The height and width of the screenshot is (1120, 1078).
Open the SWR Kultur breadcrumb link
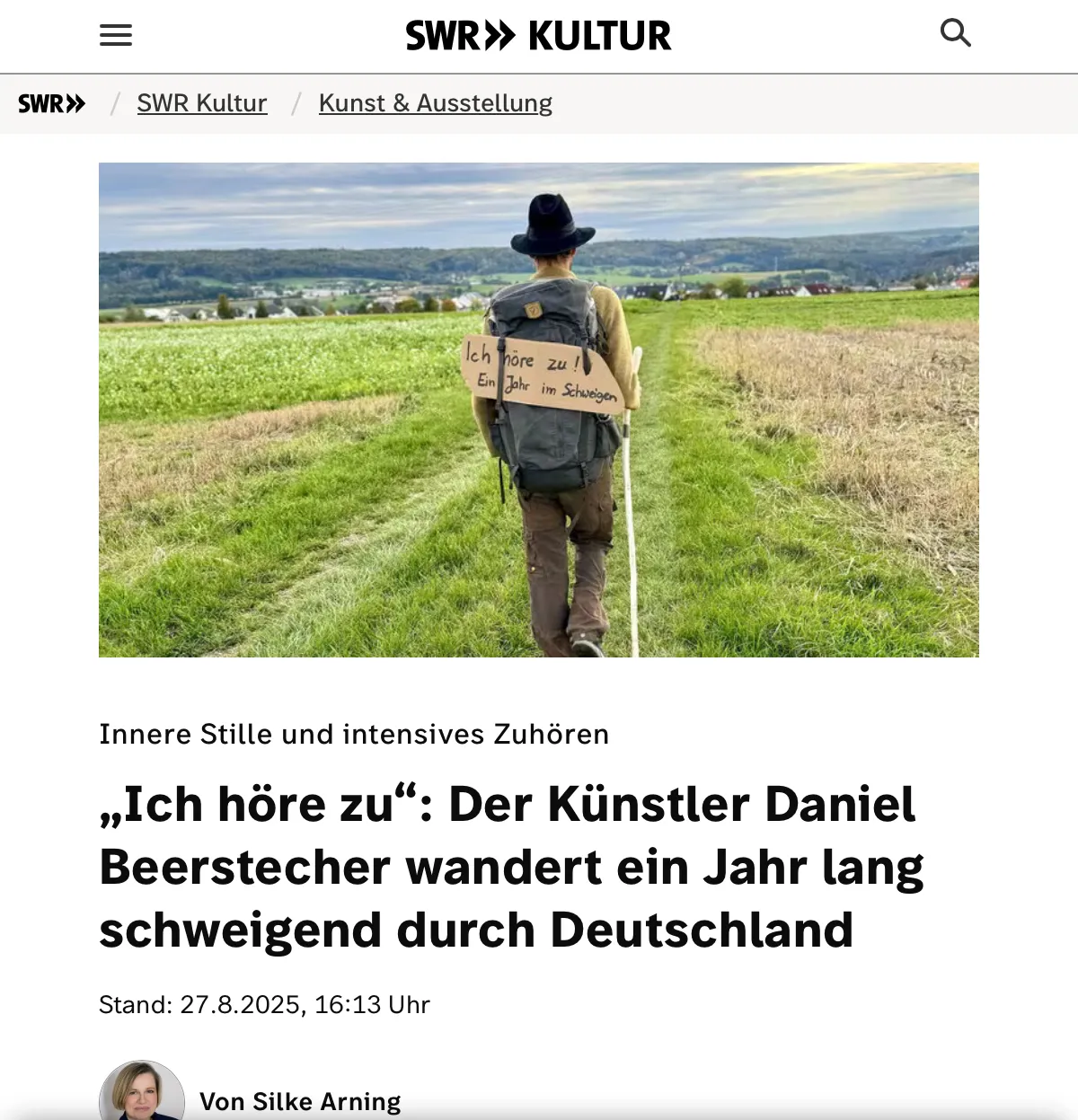202,104
